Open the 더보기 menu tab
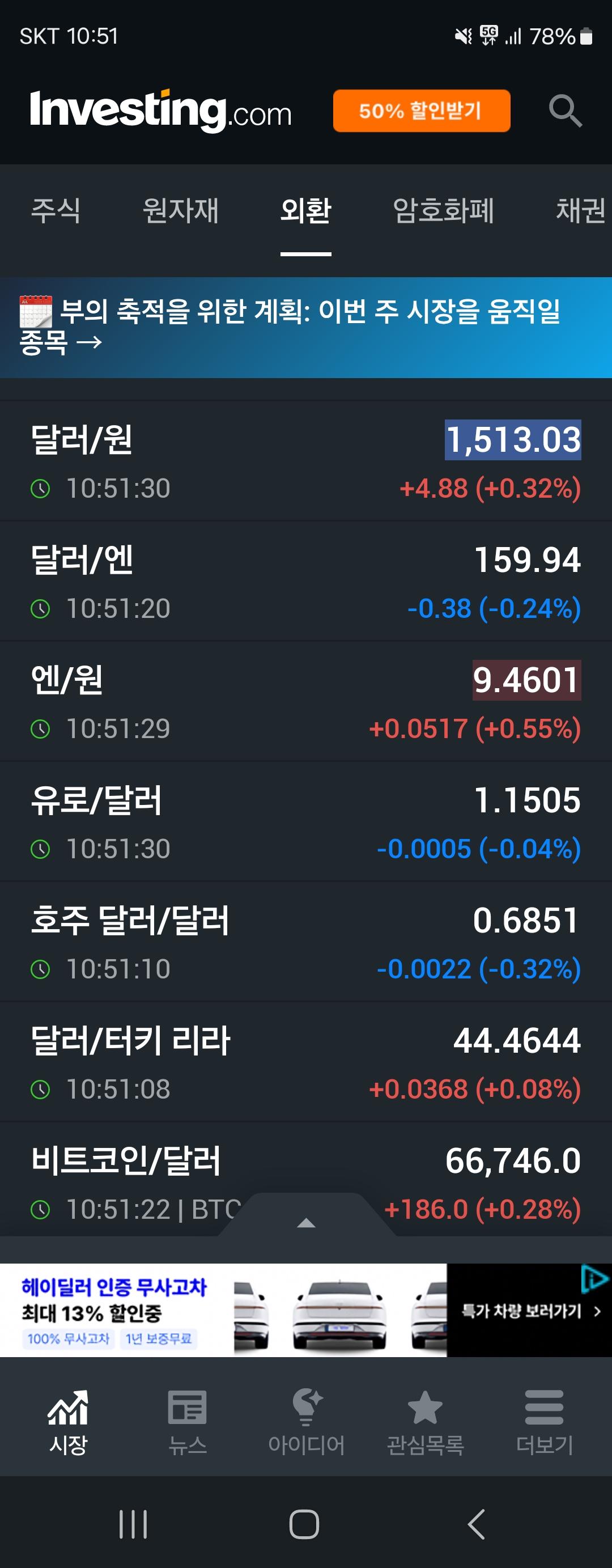Screen dimensions: 612x1568 (x=544, y=1423)
